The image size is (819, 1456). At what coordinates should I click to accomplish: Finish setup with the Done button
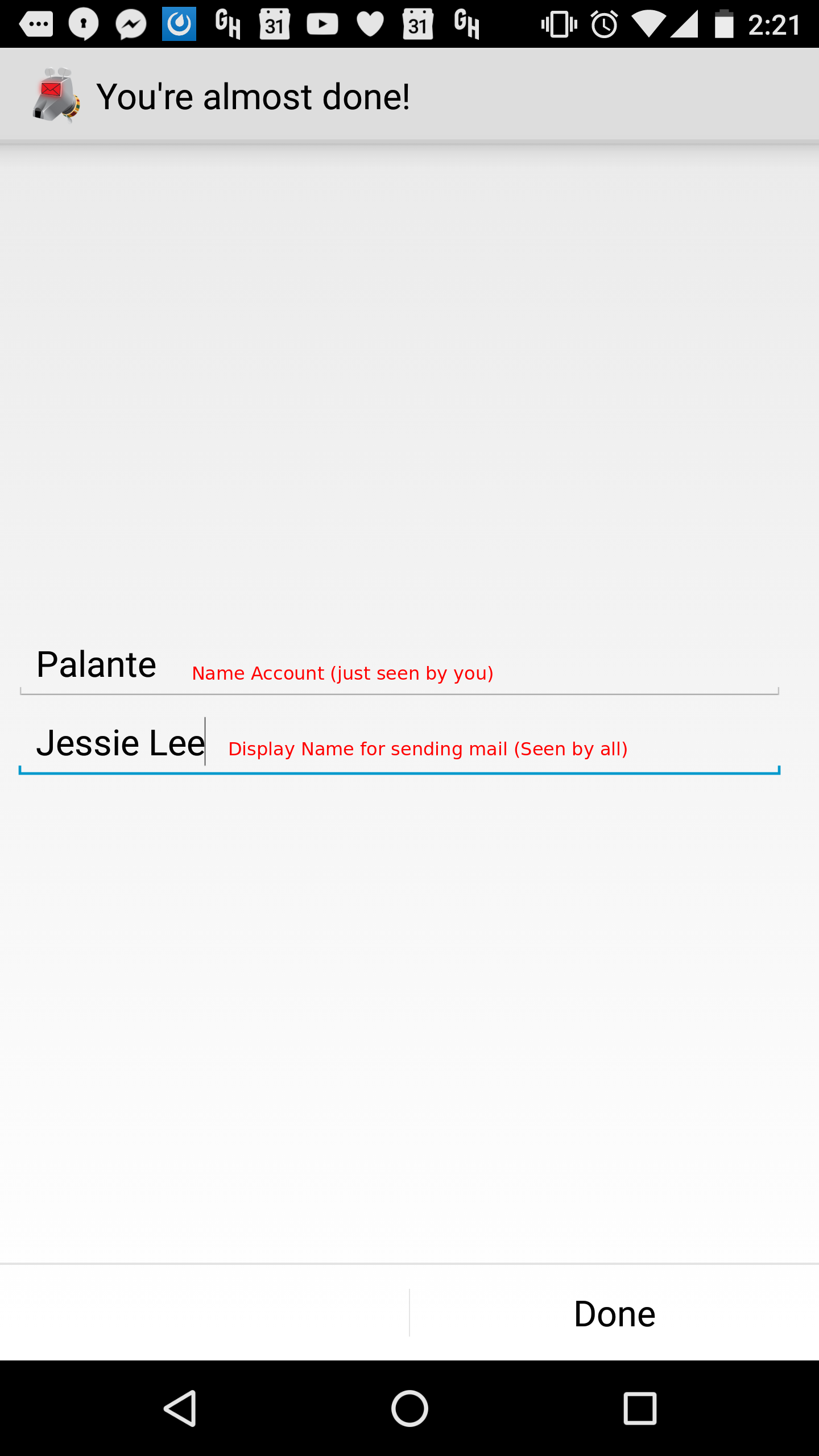coord(614,1314)
